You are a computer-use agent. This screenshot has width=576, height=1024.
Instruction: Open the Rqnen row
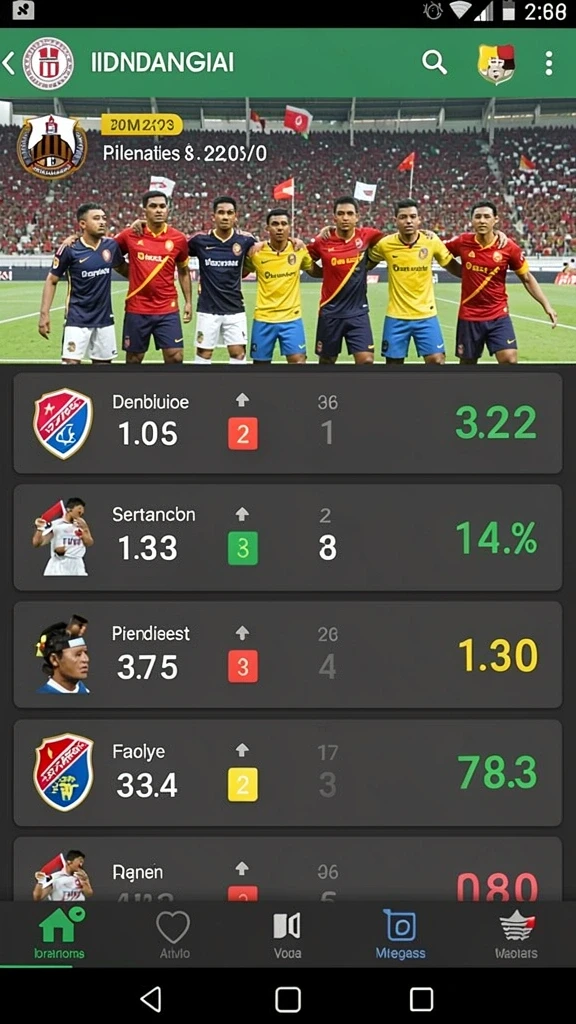pyautogui.click(x=287, y=869)
